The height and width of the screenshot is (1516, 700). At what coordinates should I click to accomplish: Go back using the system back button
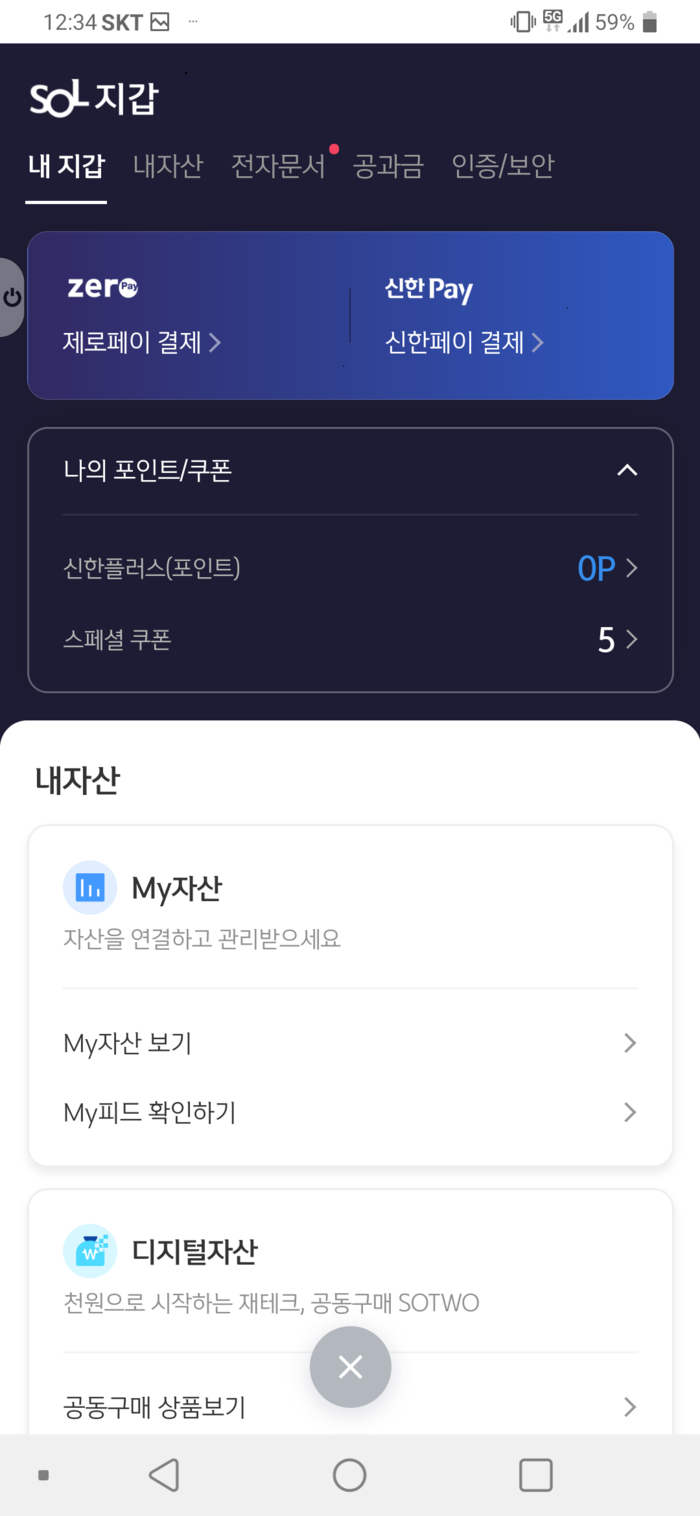[163, 1475]
